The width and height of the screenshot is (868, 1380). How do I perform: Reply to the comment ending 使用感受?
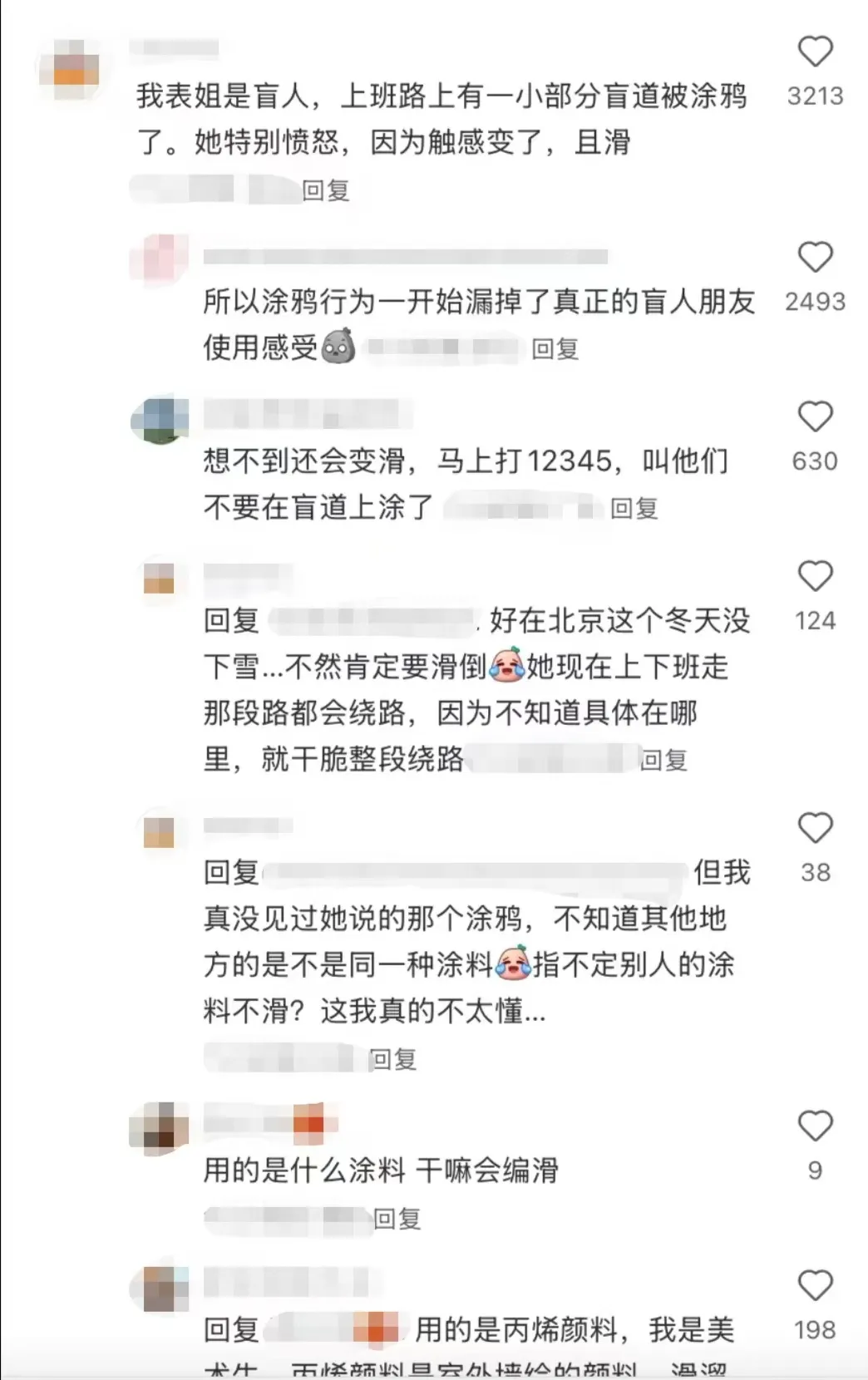point(555,348)
